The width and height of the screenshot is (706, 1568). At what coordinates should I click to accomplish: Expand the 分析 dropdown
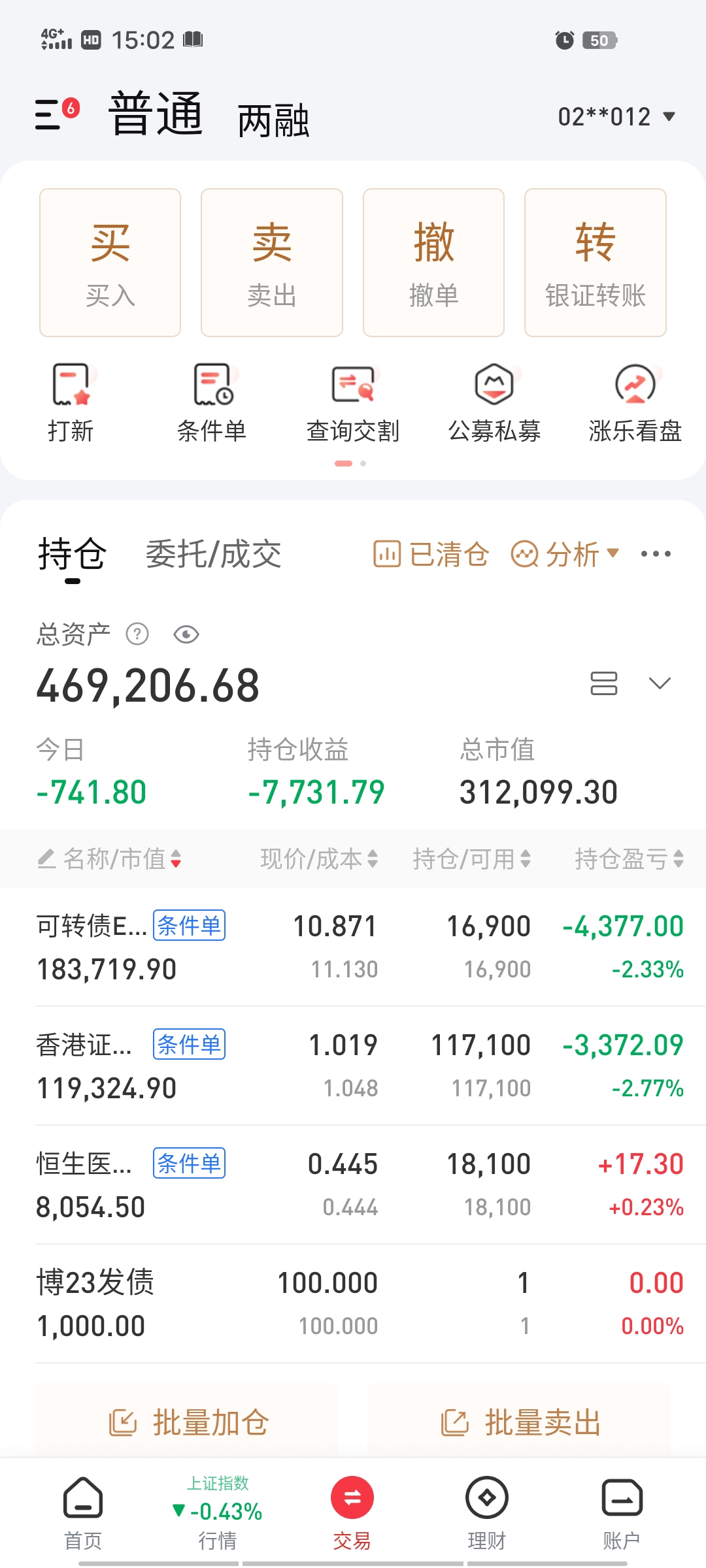[x=565, y=555]
